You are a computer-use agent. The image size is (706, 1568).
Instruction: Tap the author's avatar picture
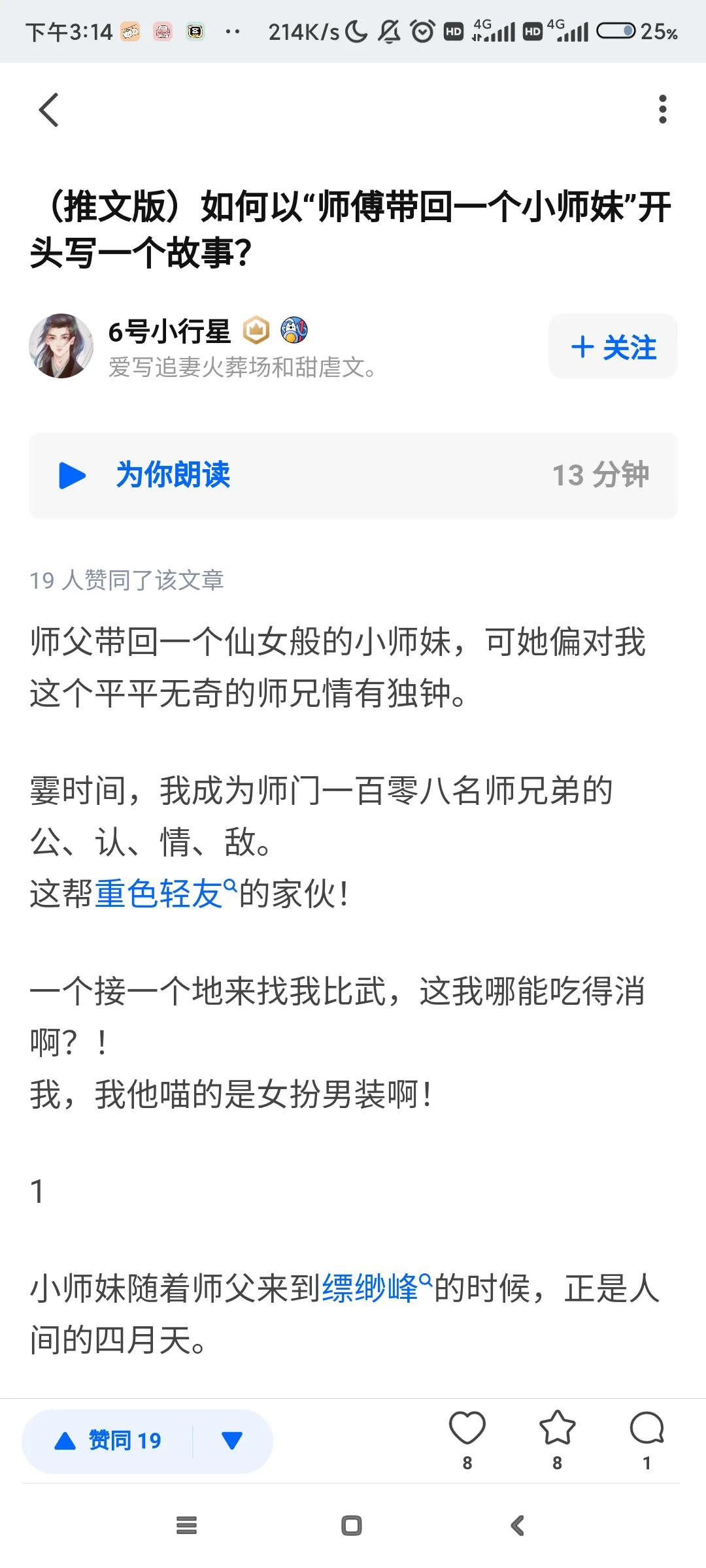(62, 346)
